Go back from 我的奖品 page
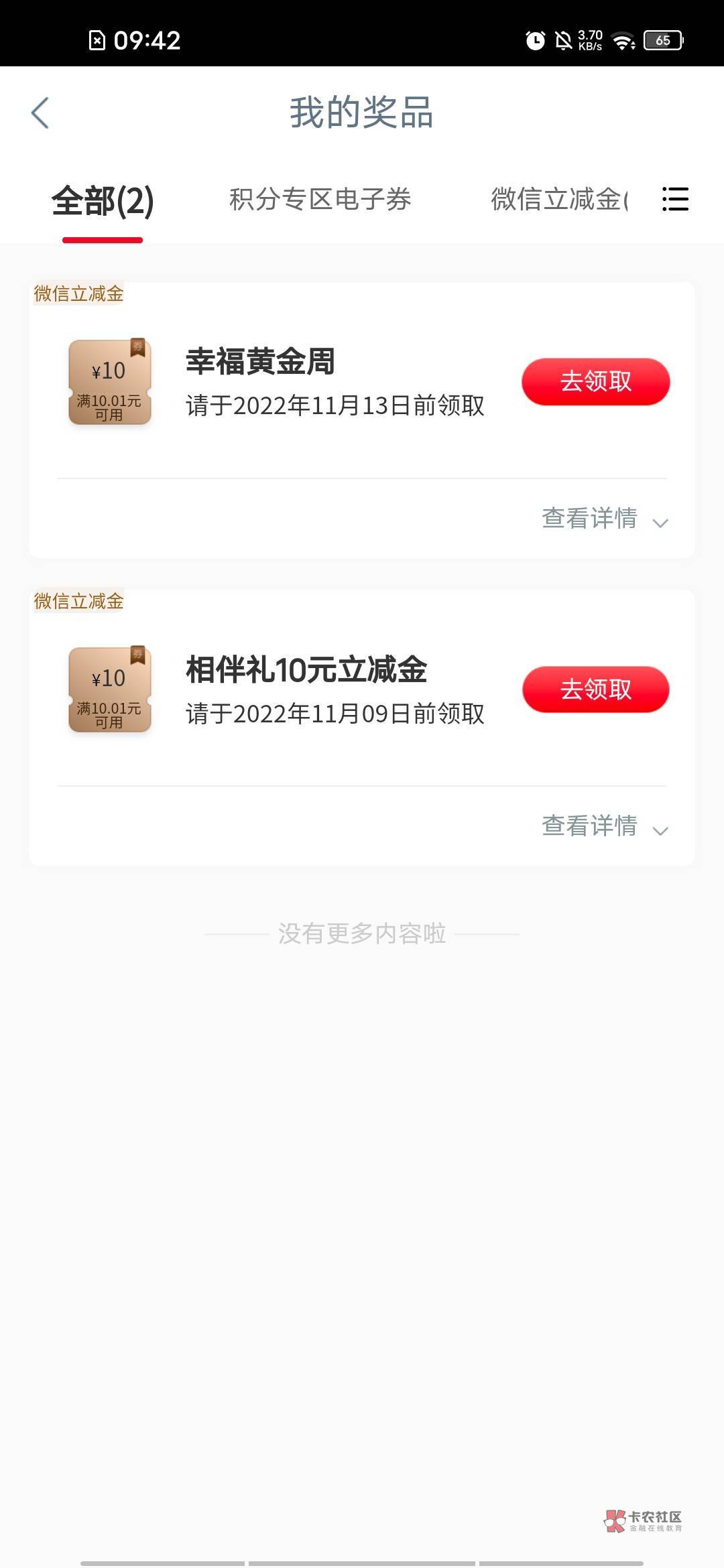 tap(40, 113)
